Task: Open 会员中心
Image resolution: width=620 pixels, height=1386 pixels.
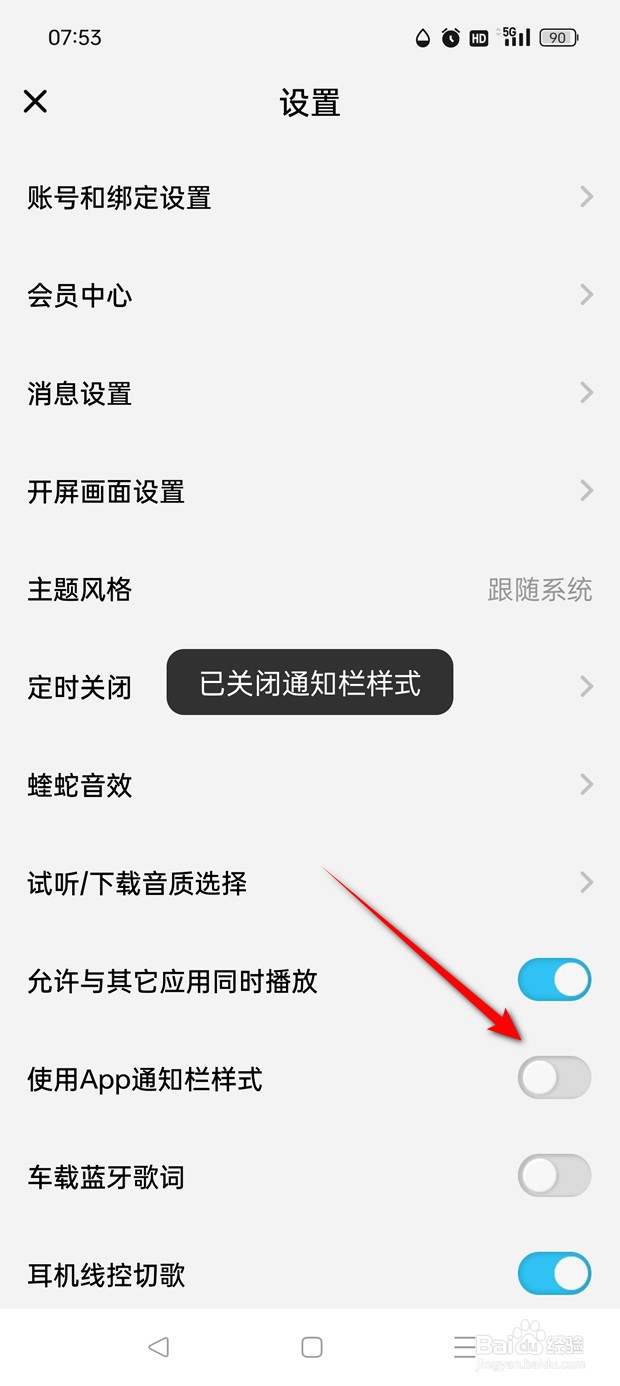Action: click(310, 295)
